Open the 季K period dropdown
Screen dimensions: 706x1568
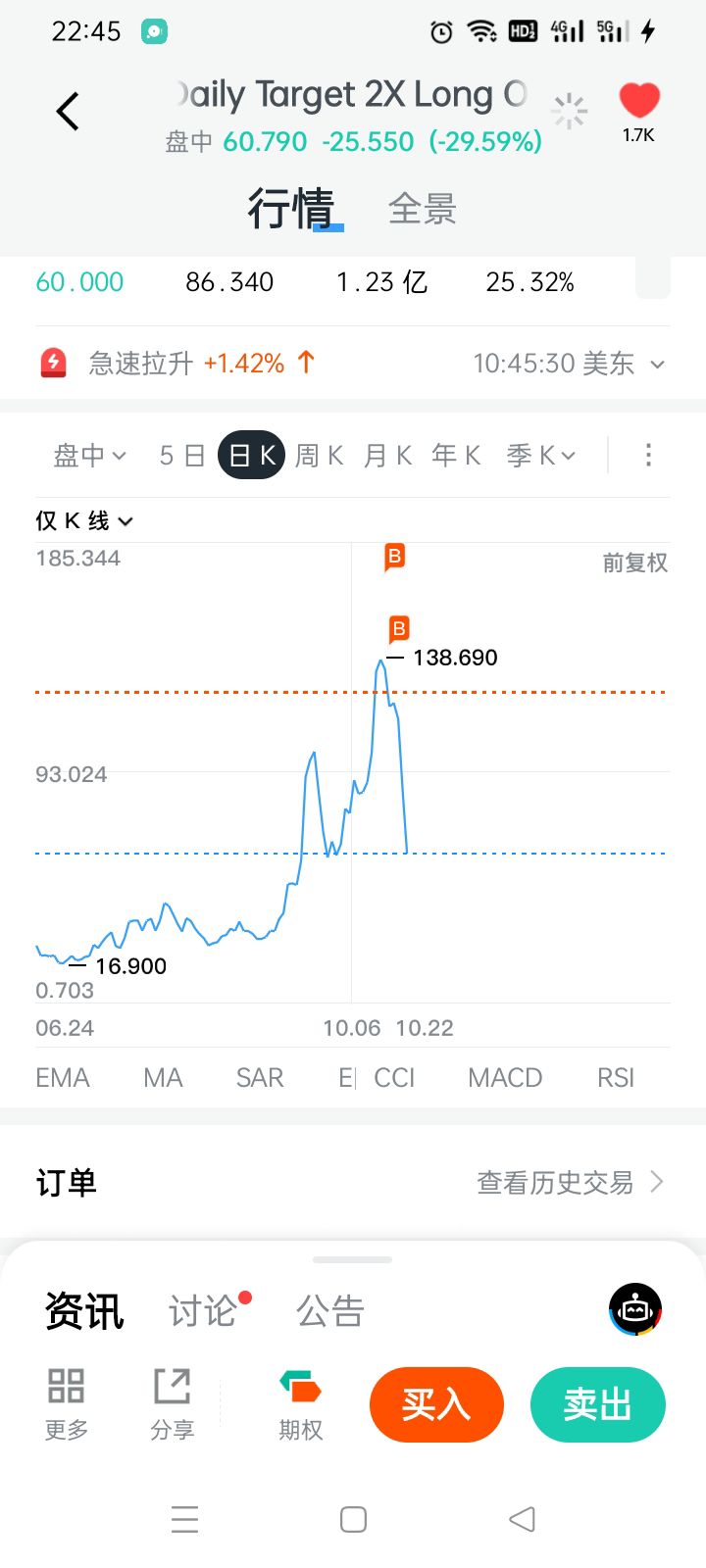pos(540,456)
